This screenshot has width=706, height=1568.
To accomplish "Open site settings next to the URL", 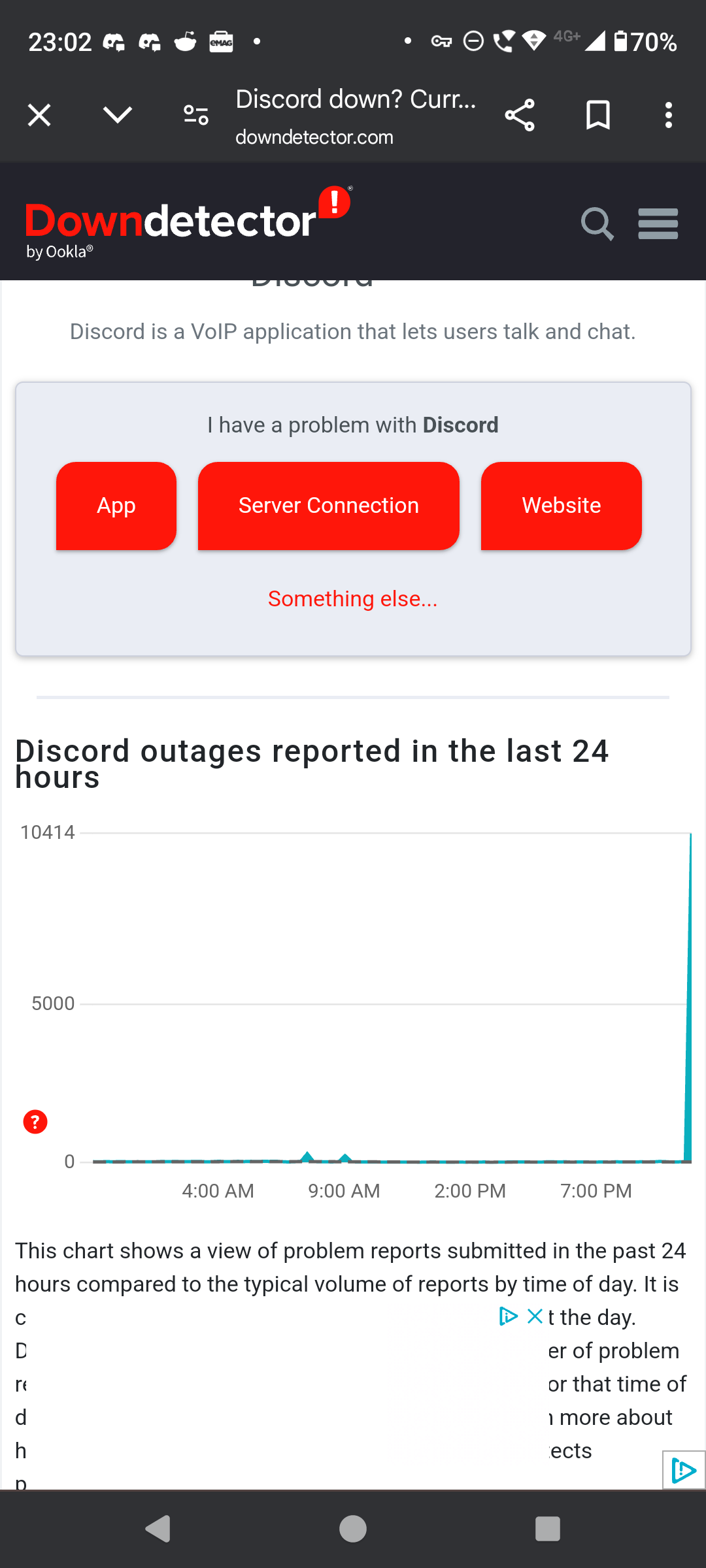I will [x=196, y=116].
